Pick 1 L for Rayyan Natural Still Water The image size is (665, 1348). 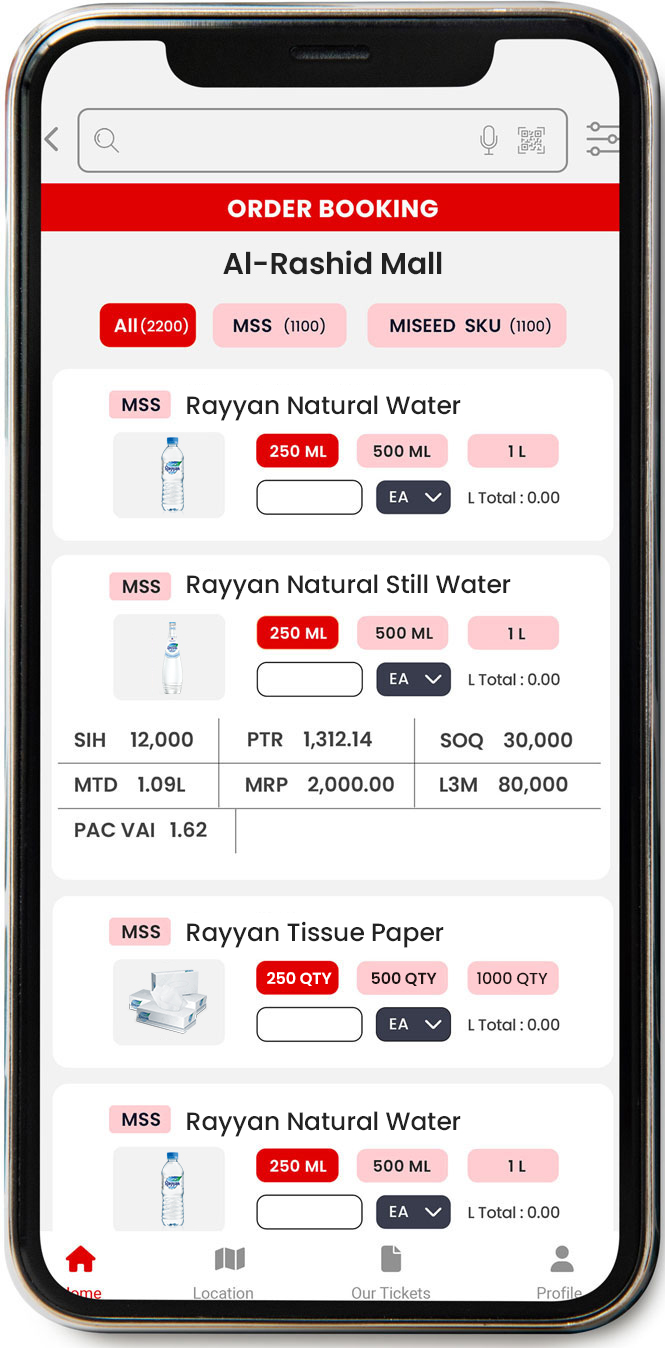513,633
